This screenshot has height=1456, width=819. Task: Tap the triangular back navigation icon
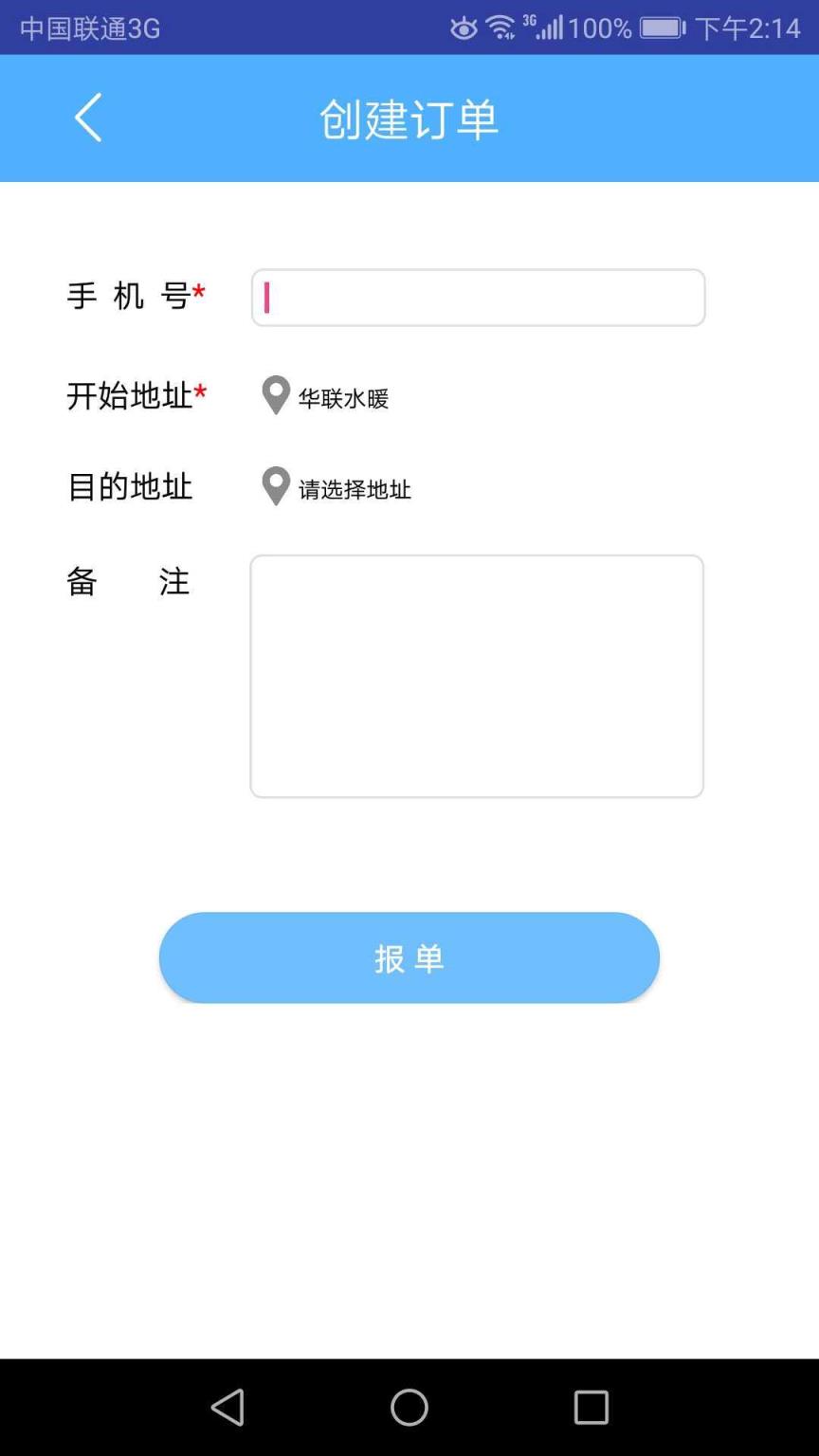click(227, 1409)
